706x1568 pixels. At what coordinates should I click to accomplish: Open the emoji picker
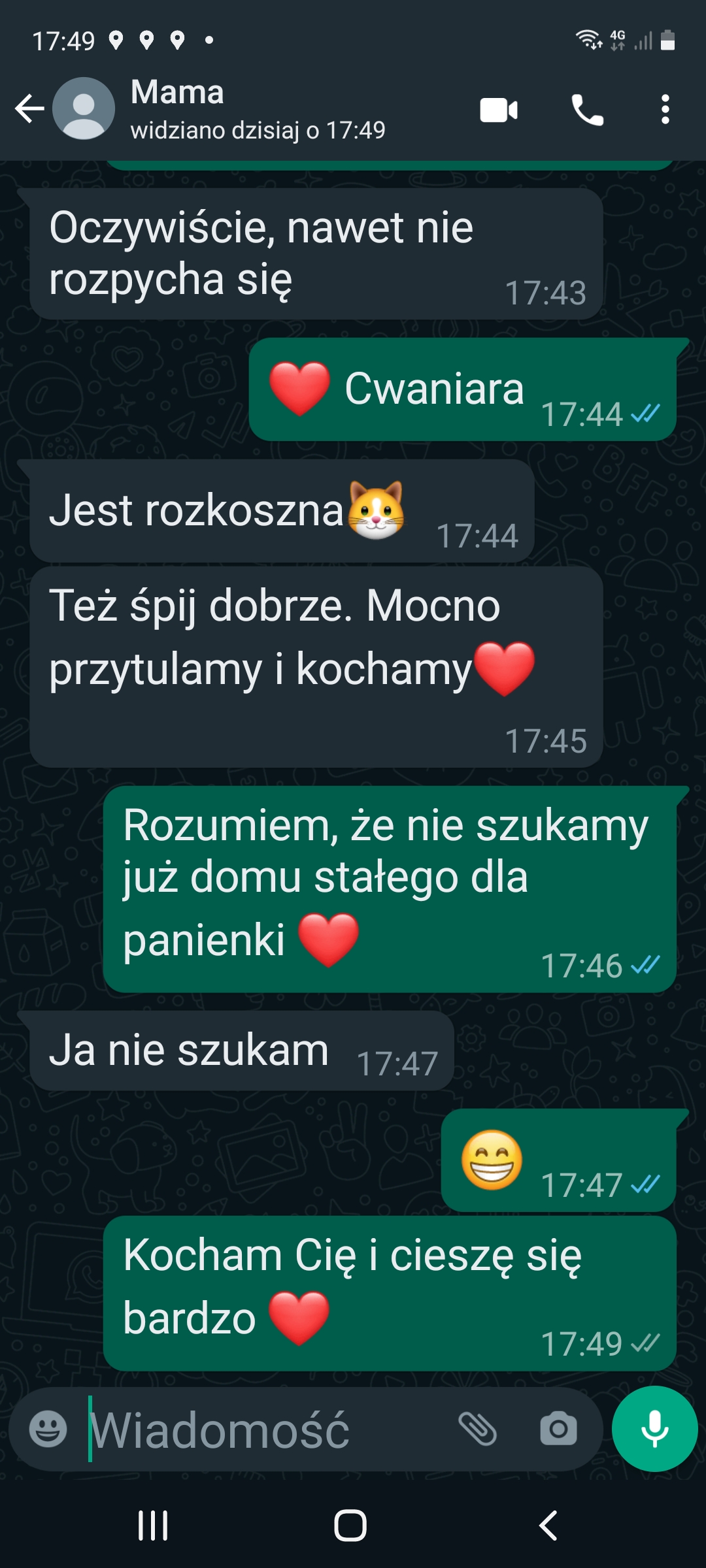(48, 1429)
